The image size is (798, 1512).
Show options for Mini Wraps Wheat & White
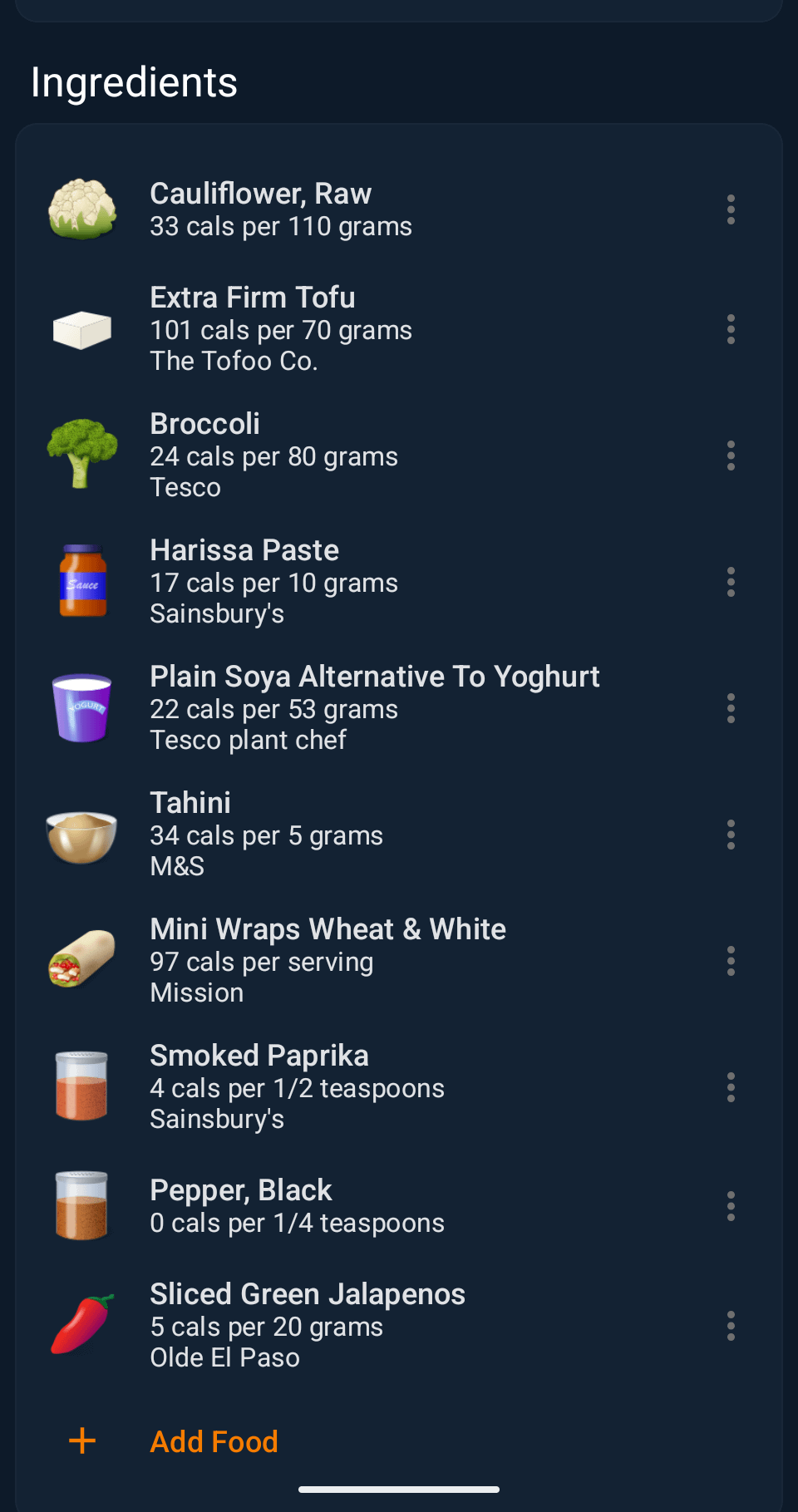pos(731,961)
